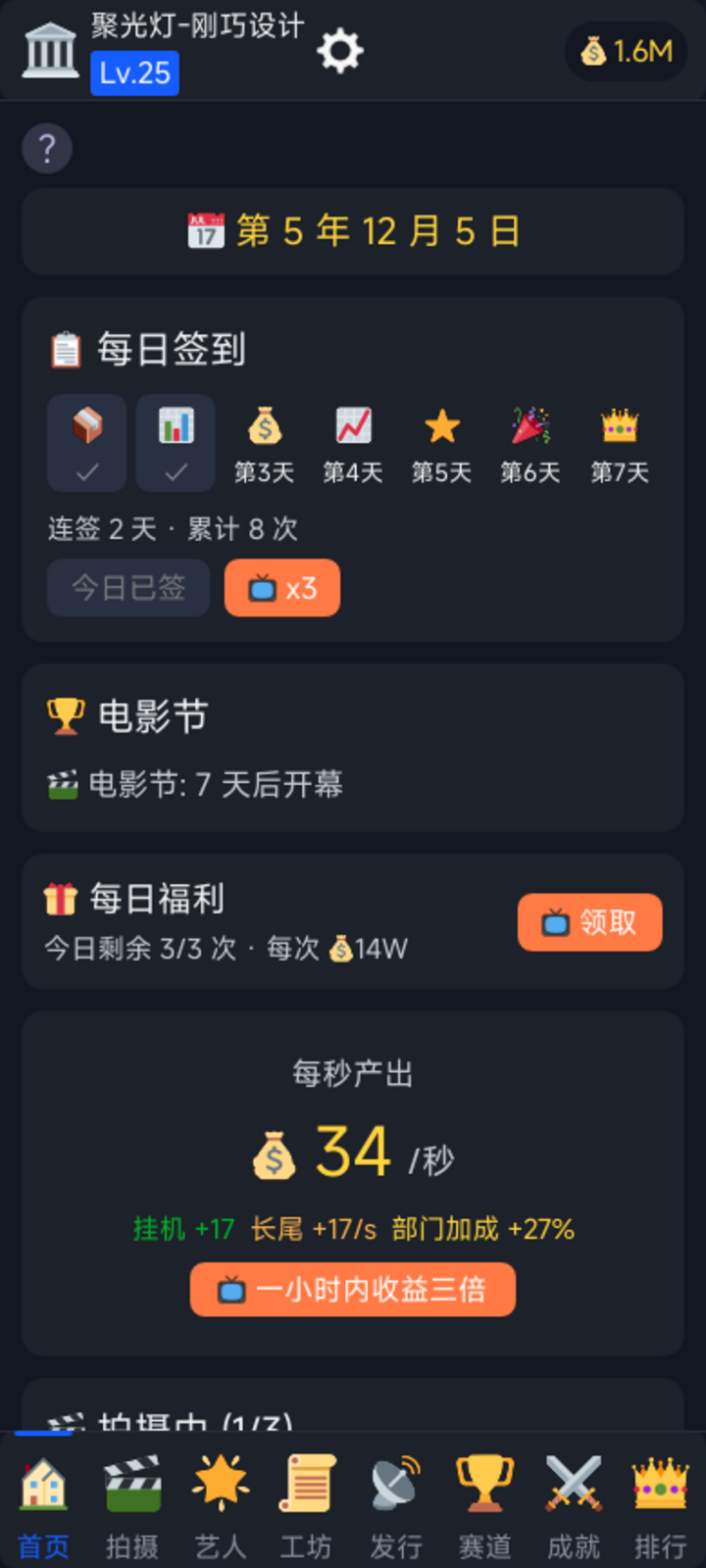This screenshot has width=706, height=1568.
Task: Tap the x3 ad reward button
Action: (x=282, y=588)
